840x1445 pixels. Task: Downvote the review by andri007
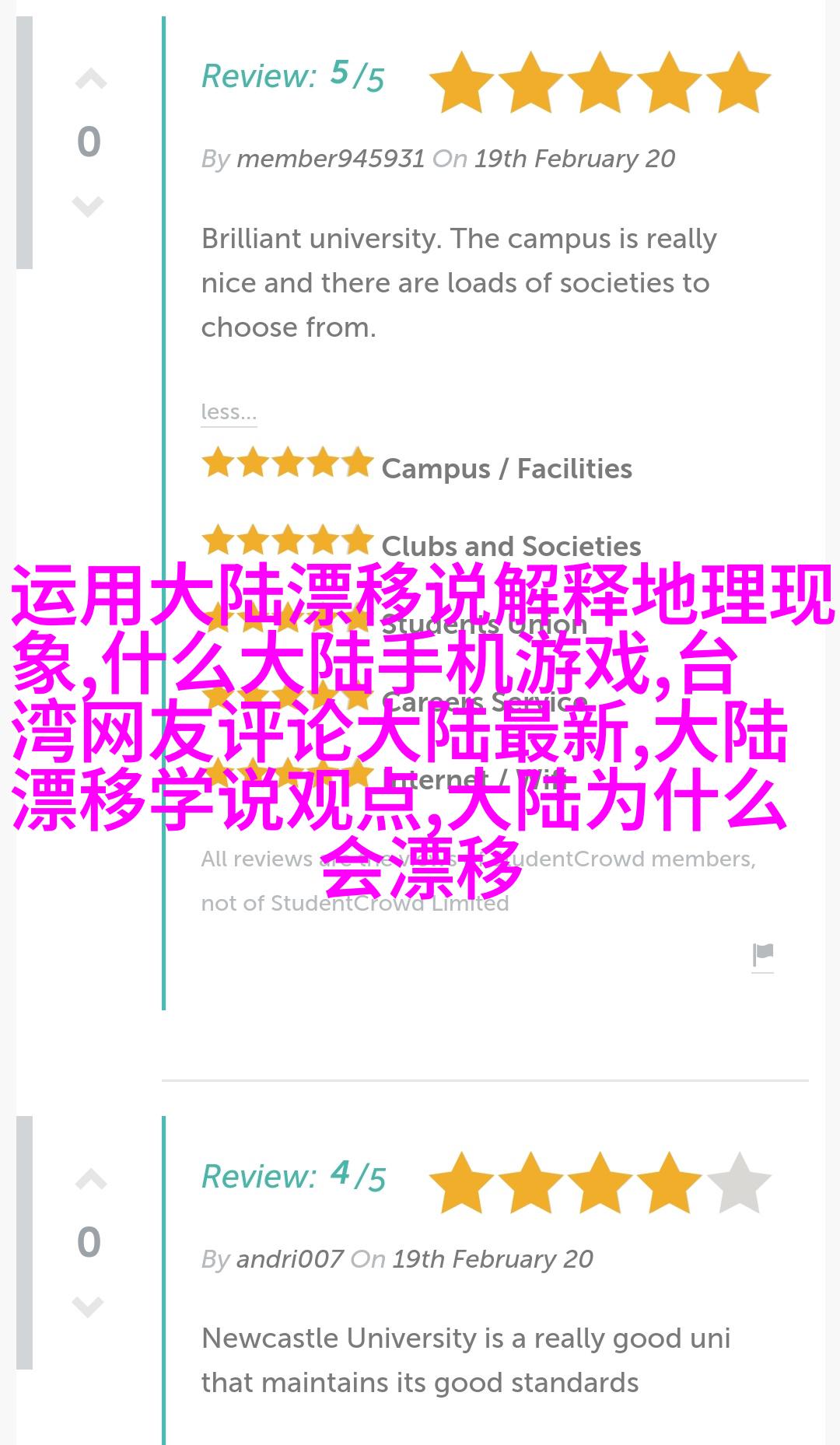[88, 1307]
